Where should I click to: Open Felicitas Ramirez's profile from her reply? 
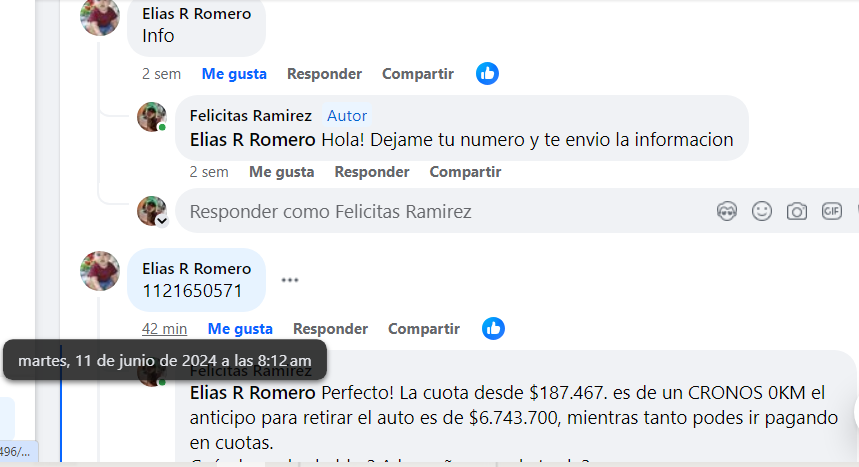pos(250,116)
